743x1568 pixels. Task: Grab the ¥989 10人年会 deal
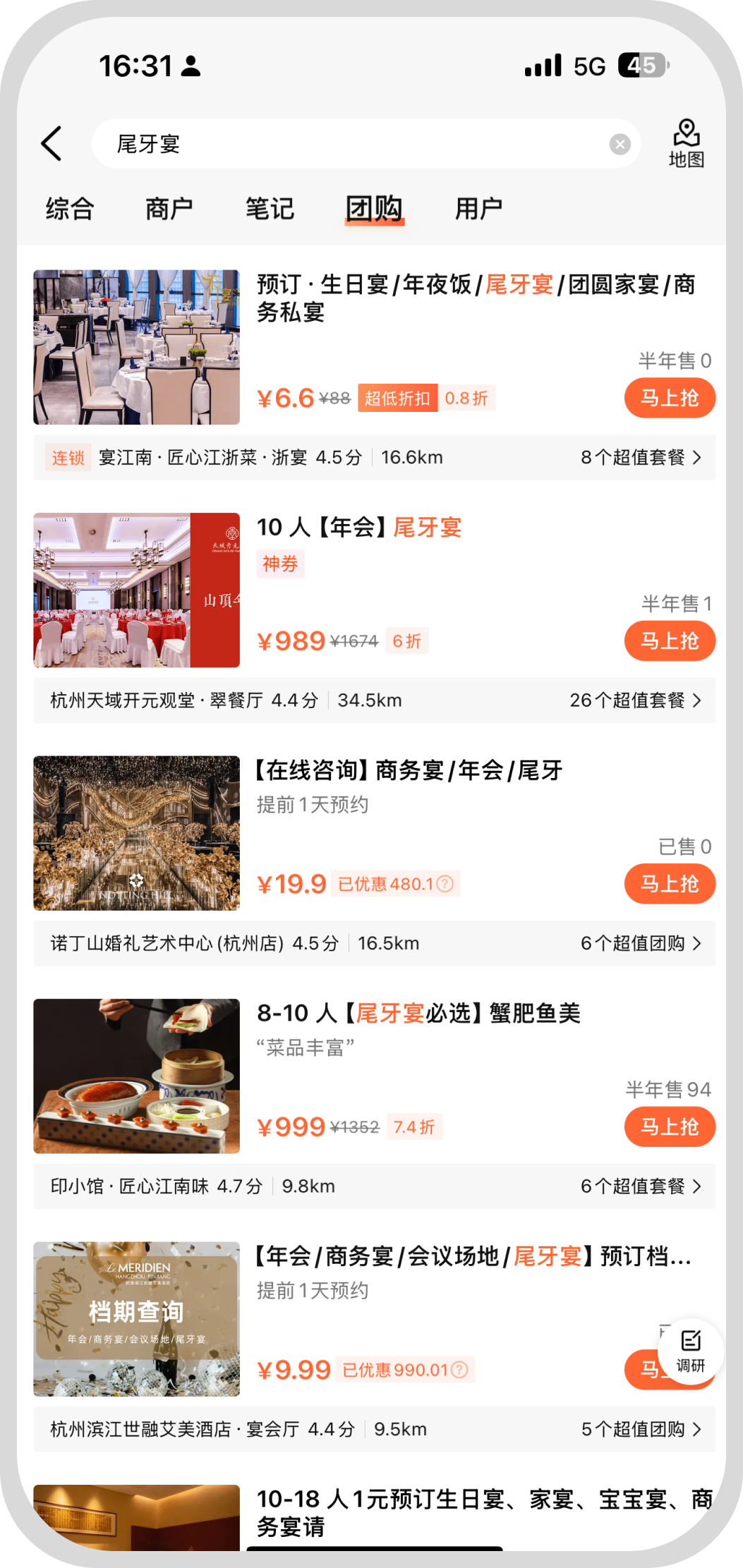click(x=669, y=640)
